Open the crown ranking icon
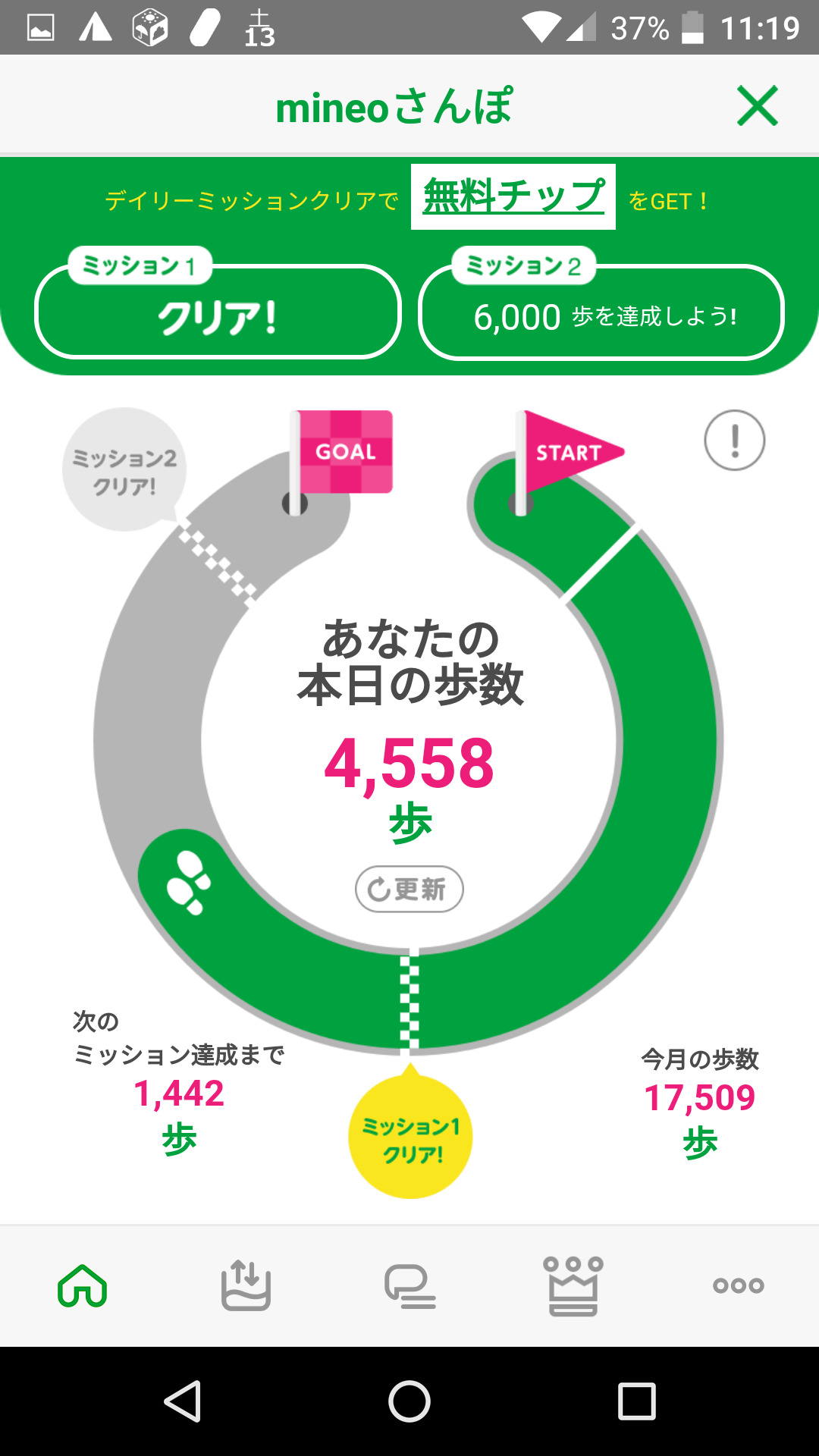Image resolution: width=819 pixels, height=1456 pixels. [x=572, y=1285]
